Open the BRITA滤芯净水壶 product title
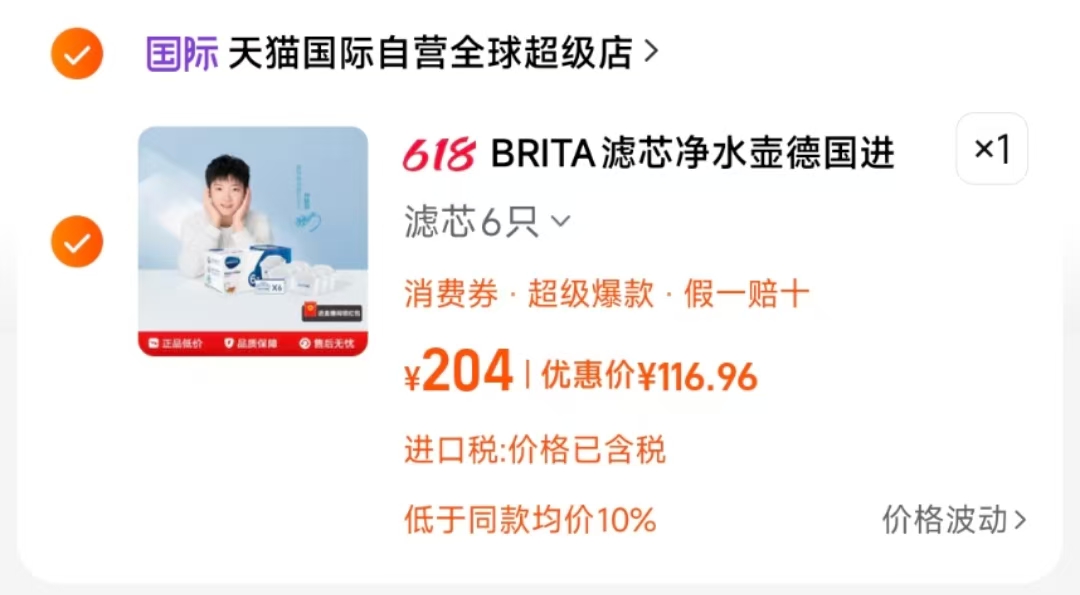This screenshot has height=595, width=1080. [692, 154]
